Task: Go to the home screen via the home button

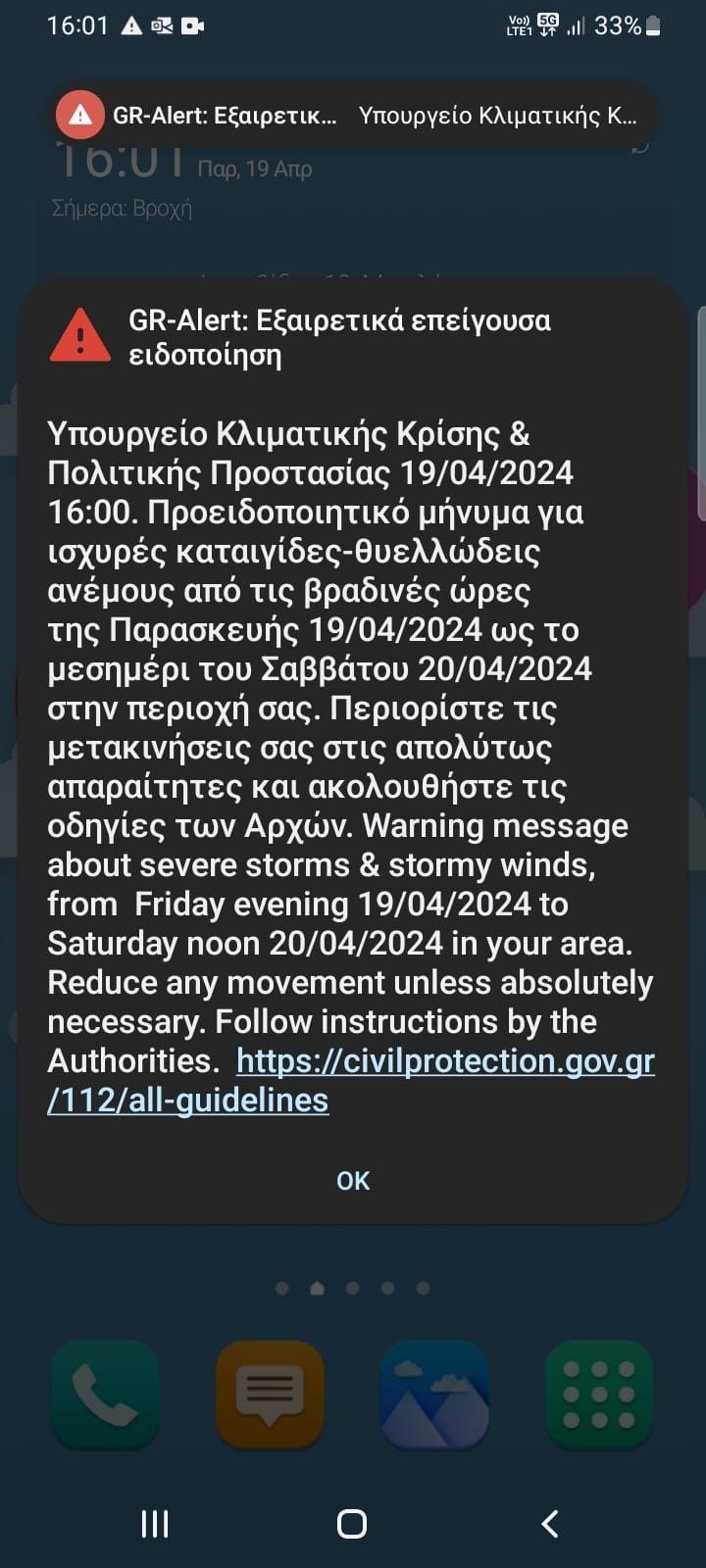Action: [352, 1524]
